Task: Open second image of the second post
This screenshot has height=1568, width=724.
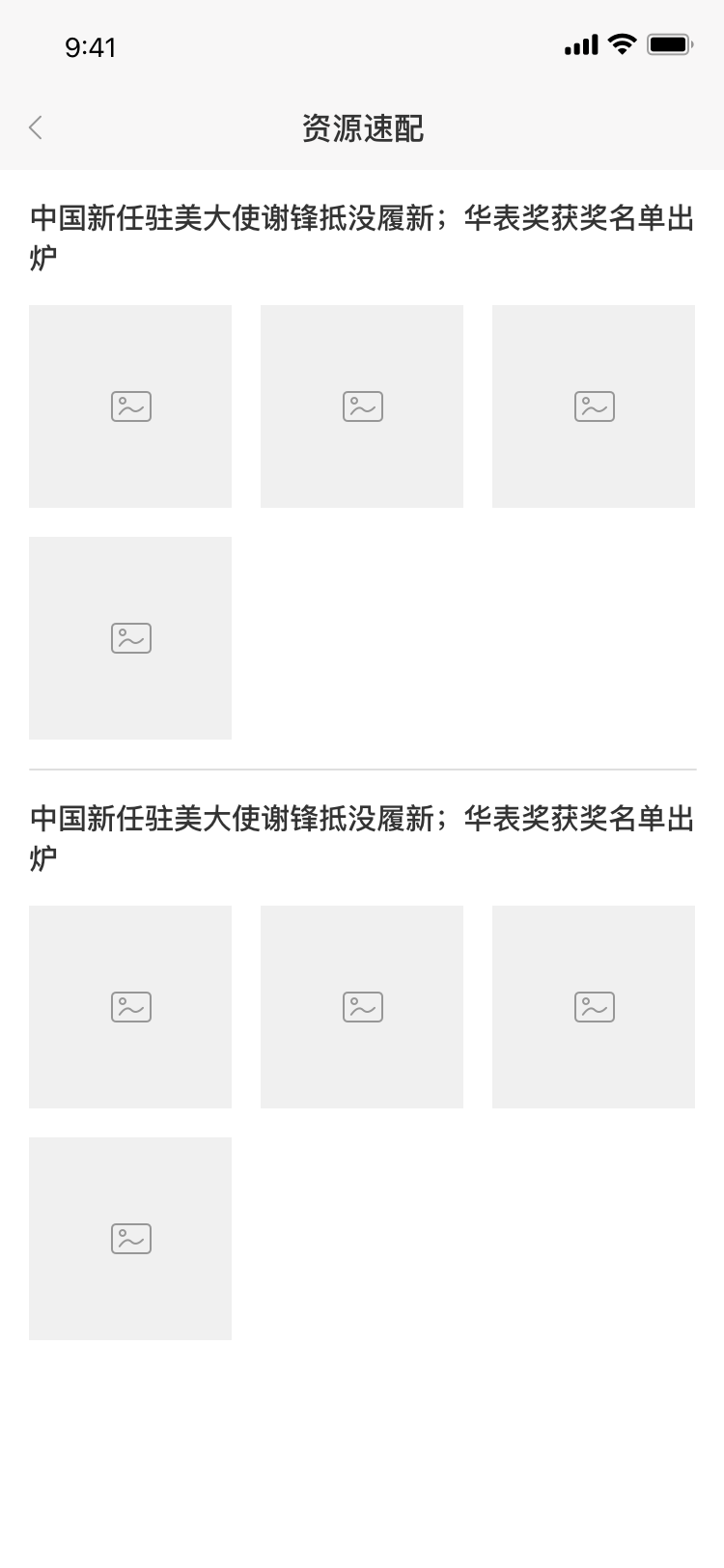Action: point(362,1007)
